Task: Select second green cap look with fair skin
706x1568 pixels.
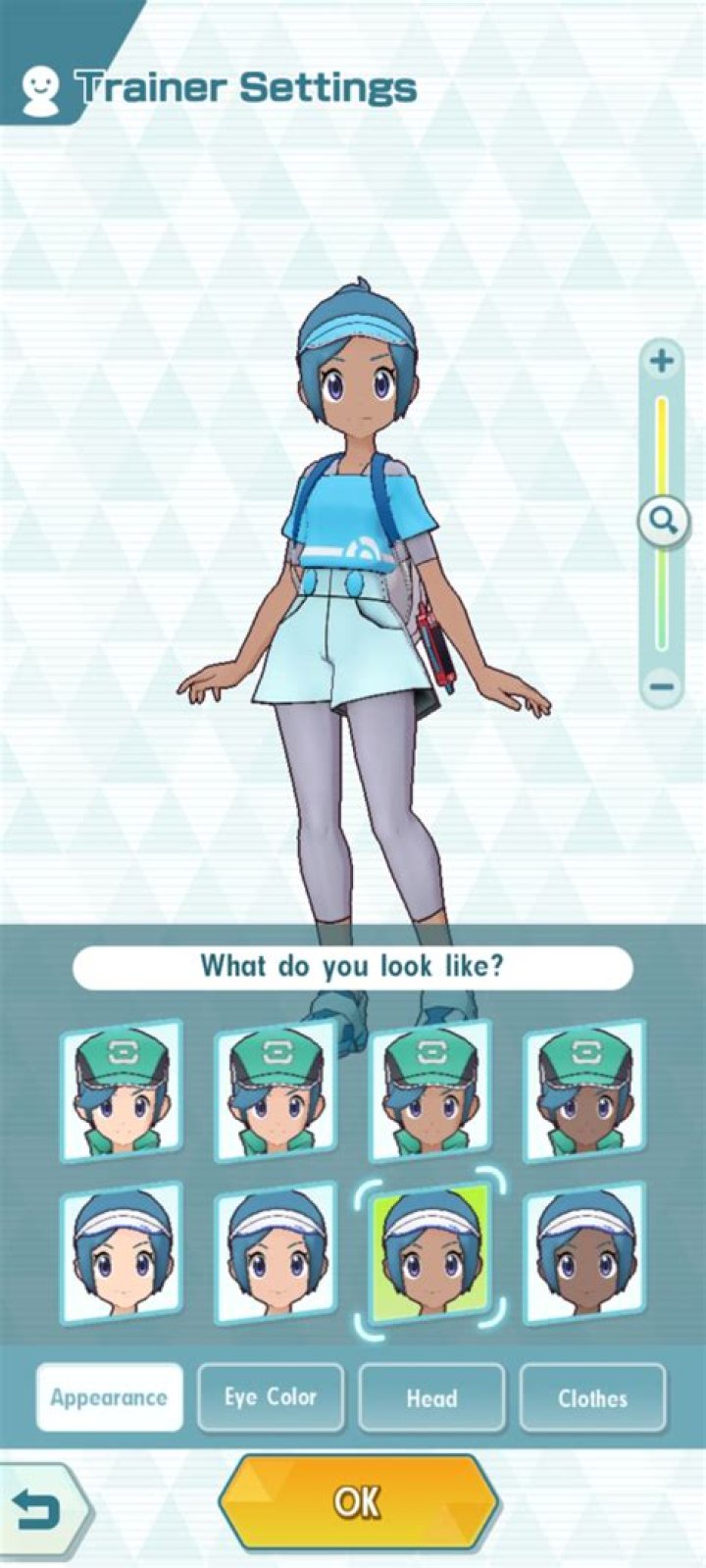Action: [276, 1091]
